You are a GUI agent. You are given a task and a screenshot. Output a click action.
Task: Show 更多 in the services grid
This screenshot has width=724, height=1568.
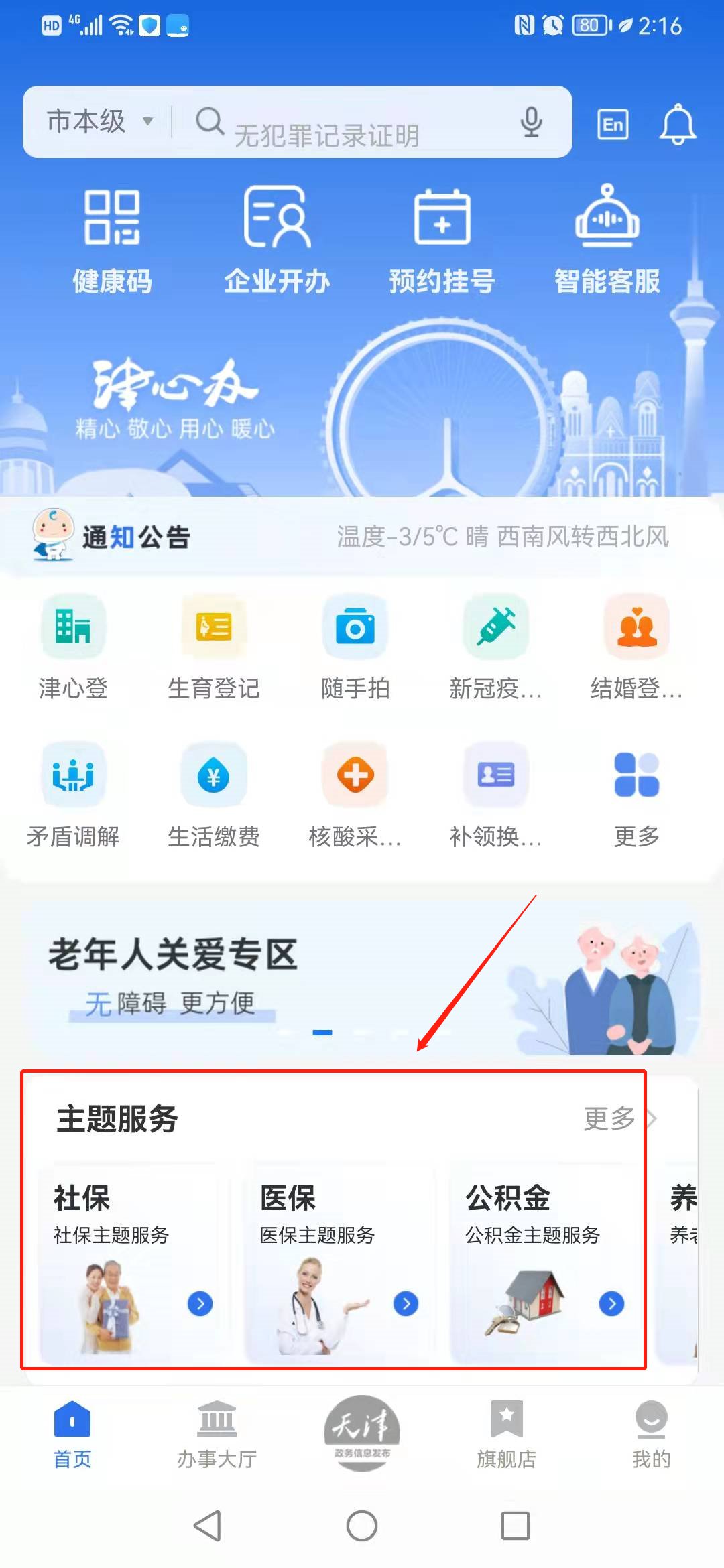[636, 794]
